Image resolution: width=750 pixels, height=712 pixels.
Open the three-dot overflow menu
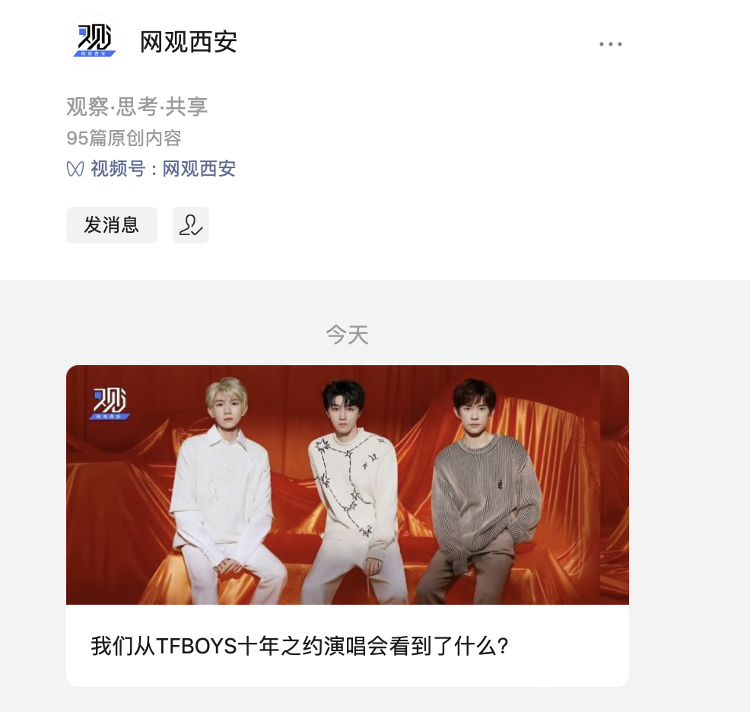pyautogui.click(x=611, y=44)
